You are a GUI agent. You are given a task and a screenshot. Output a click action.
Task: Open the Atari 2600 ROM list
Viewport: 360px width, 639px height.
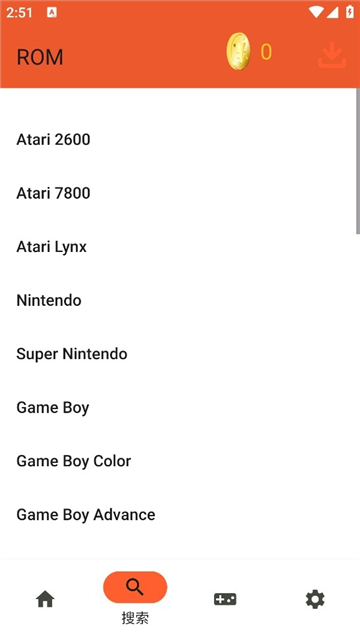(180, 139)
